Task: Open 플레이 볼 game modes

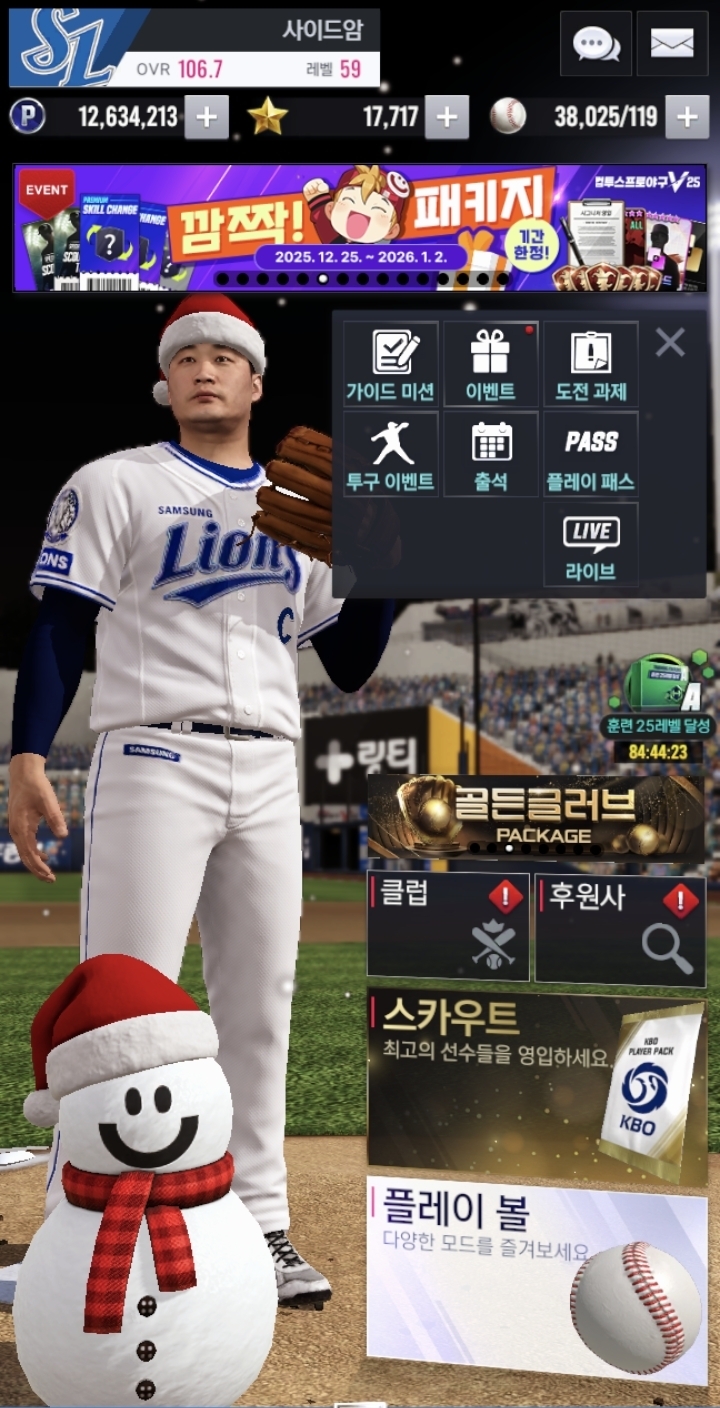Action: (x=536, y=1280)
